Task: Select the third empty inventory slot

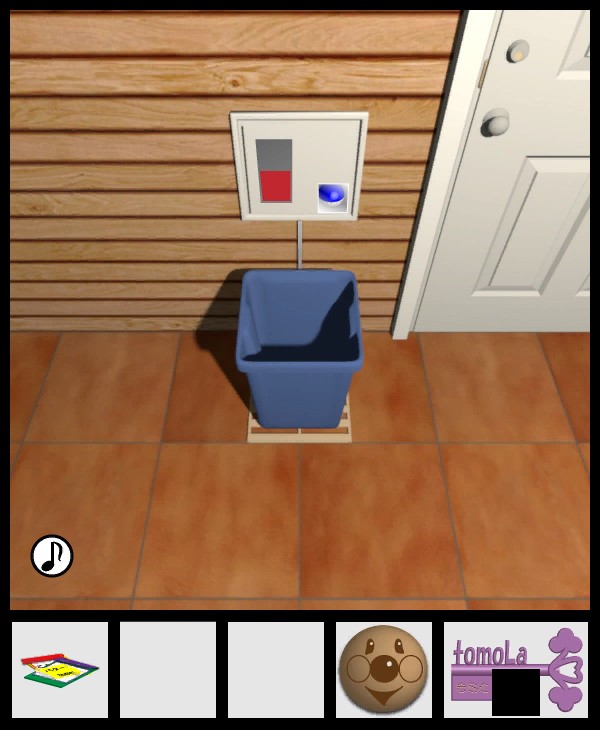Action: 276,670
